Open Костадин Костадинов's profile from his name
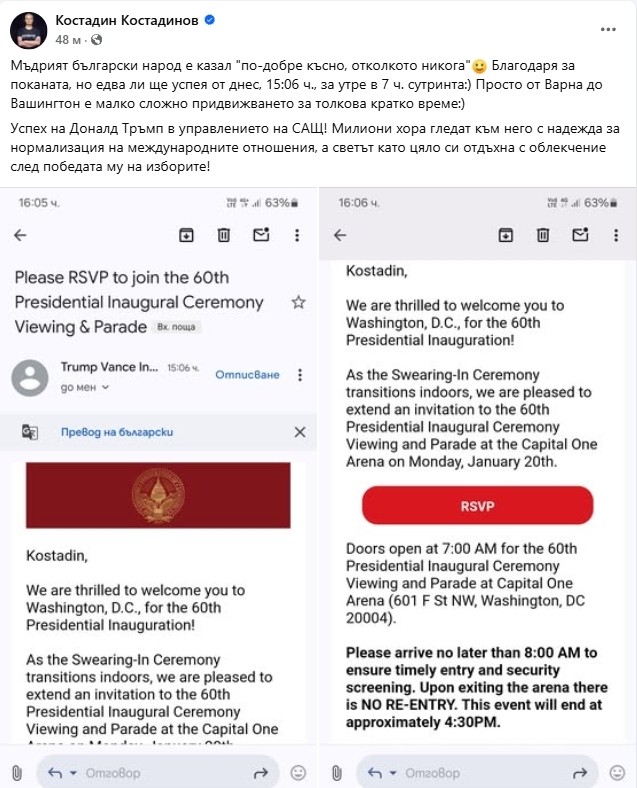Viewport: 637px width, 788px height. (126, 20)
